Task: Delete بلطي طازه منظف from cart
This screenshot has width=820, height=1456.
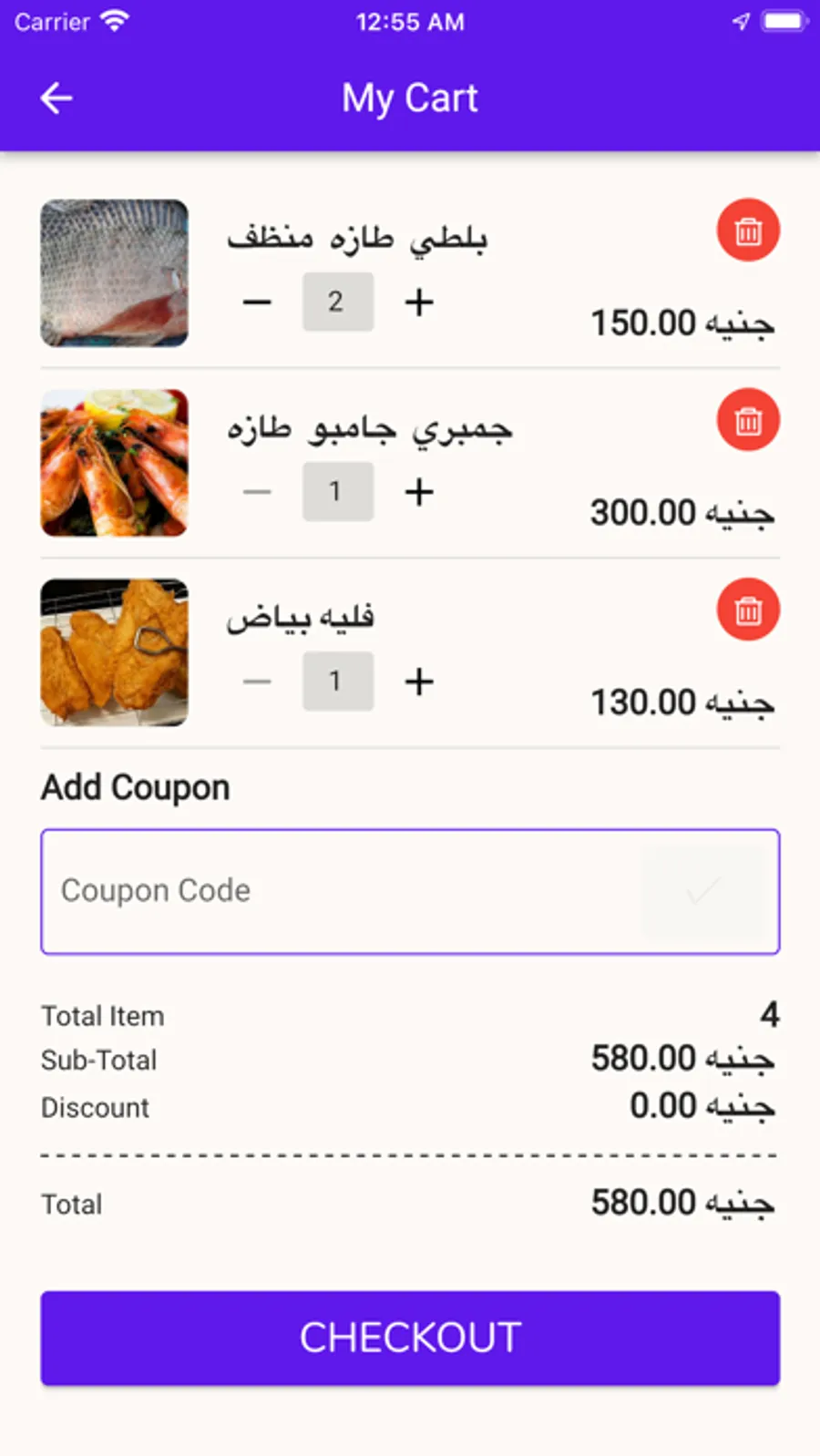Action: pos(748,231)
